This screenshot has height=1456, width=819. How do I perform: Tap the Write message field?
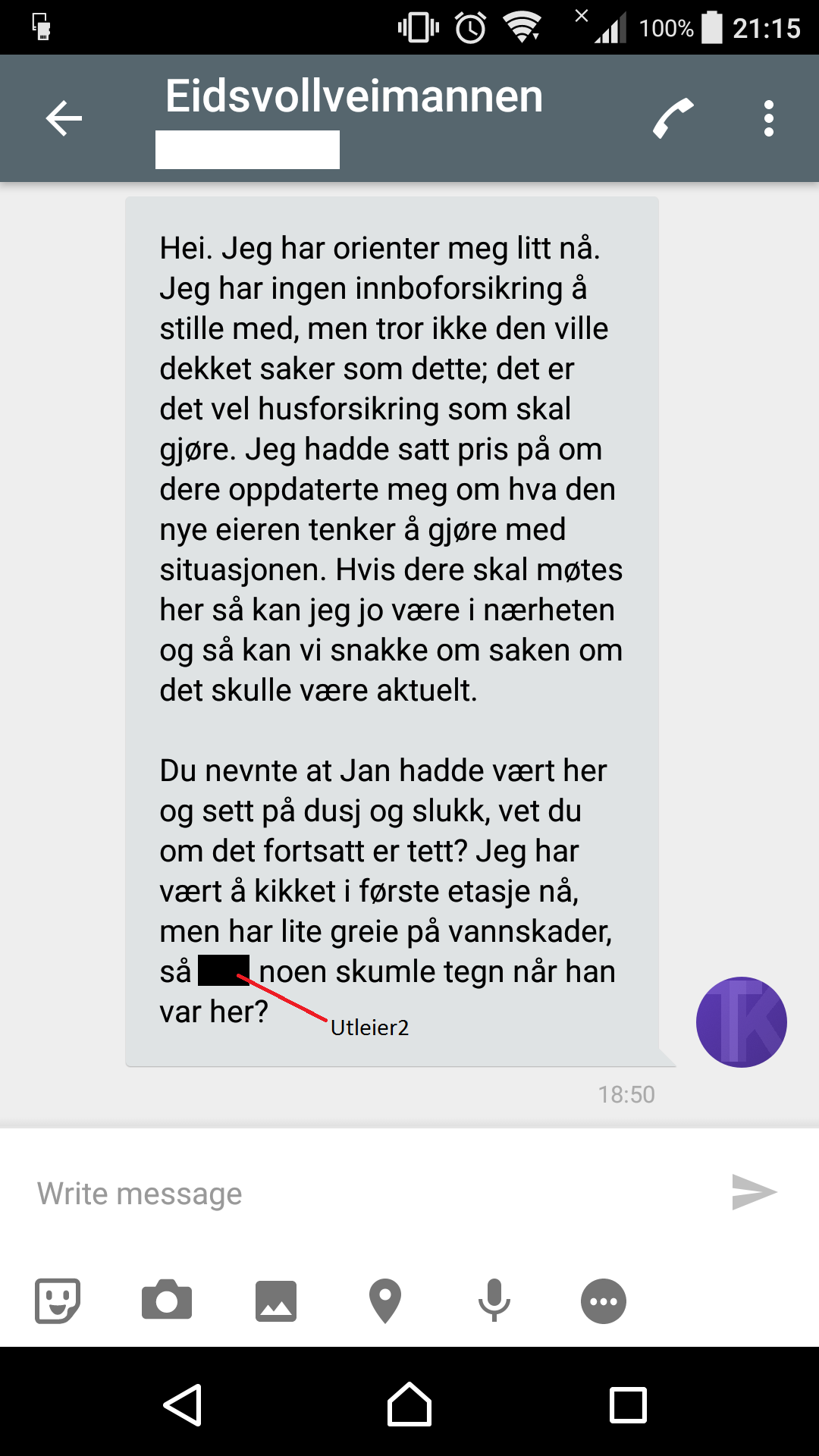click(364, 1194)
